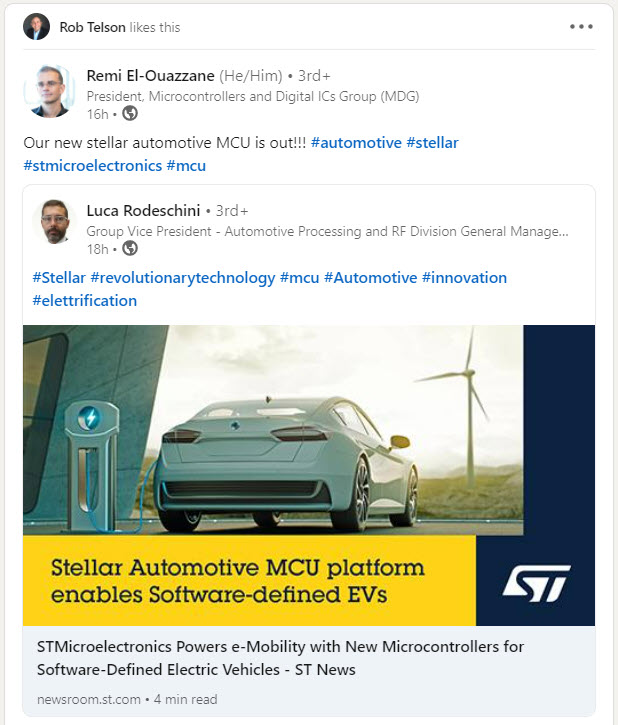Open the #elettrification hashtag
The width and height of the screenshot is (618, 725).
[84, 300]
